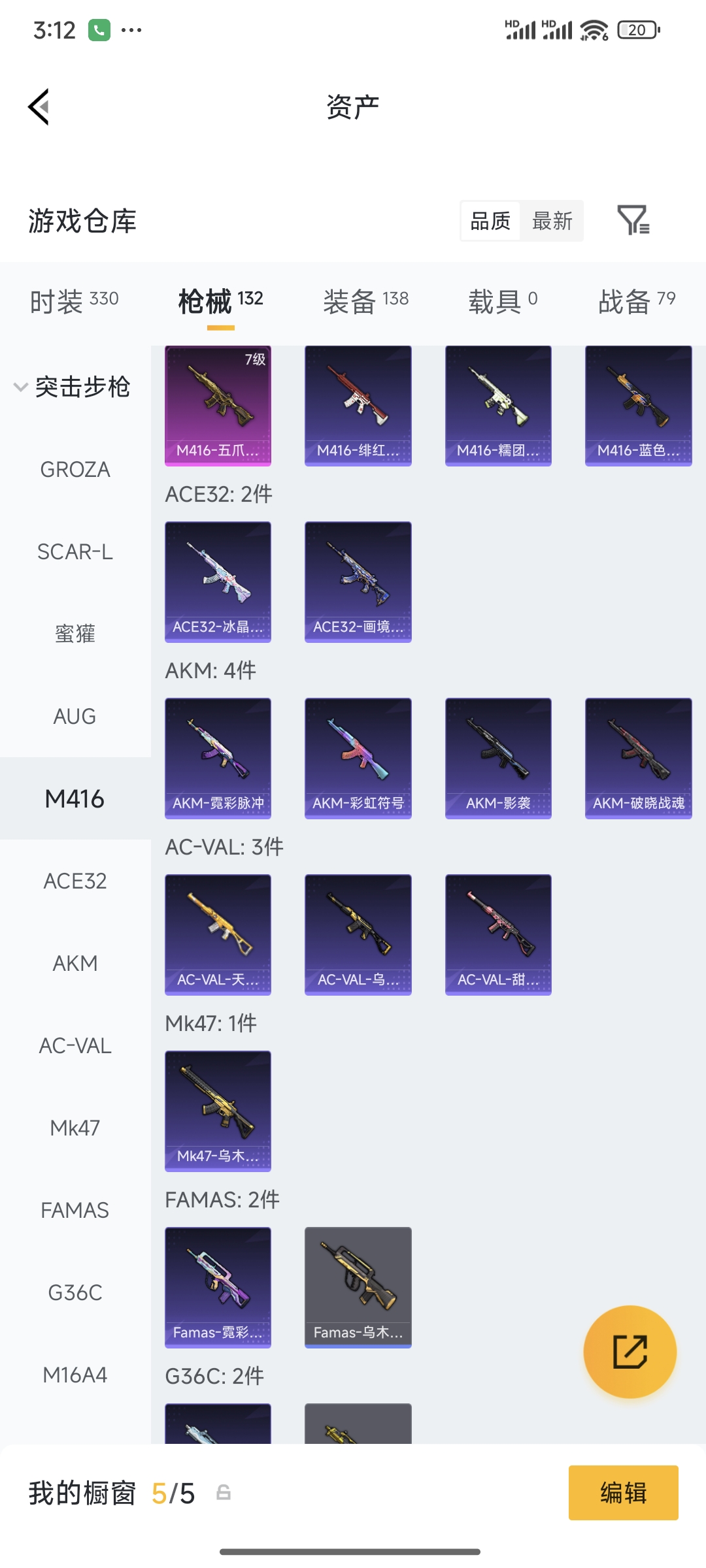View the ACE32-冰晶 skin tile
This screenshot has height=1568, width=706.
click(x=218, y=581)
